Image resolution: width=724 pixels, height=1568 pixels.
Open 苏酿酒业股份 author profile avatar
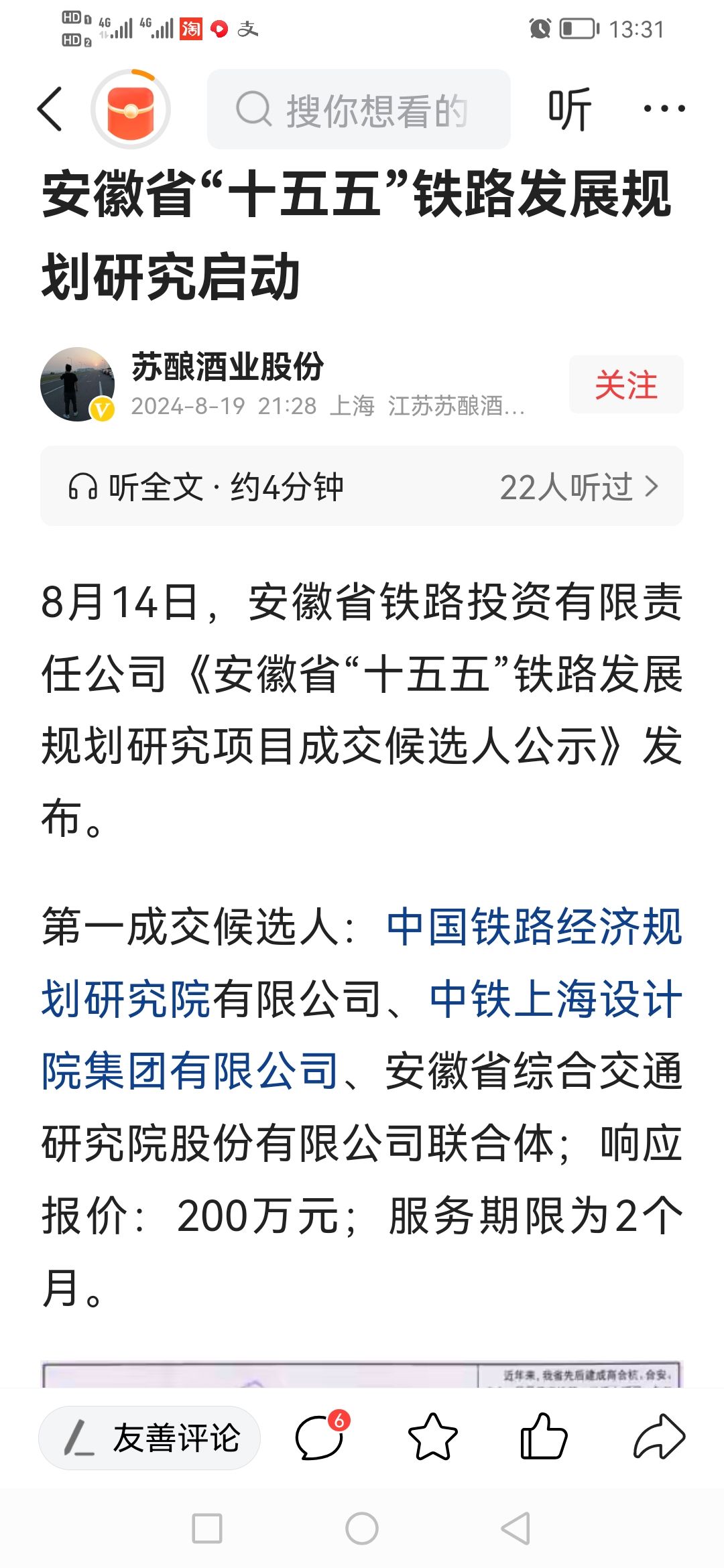(78, 384)
